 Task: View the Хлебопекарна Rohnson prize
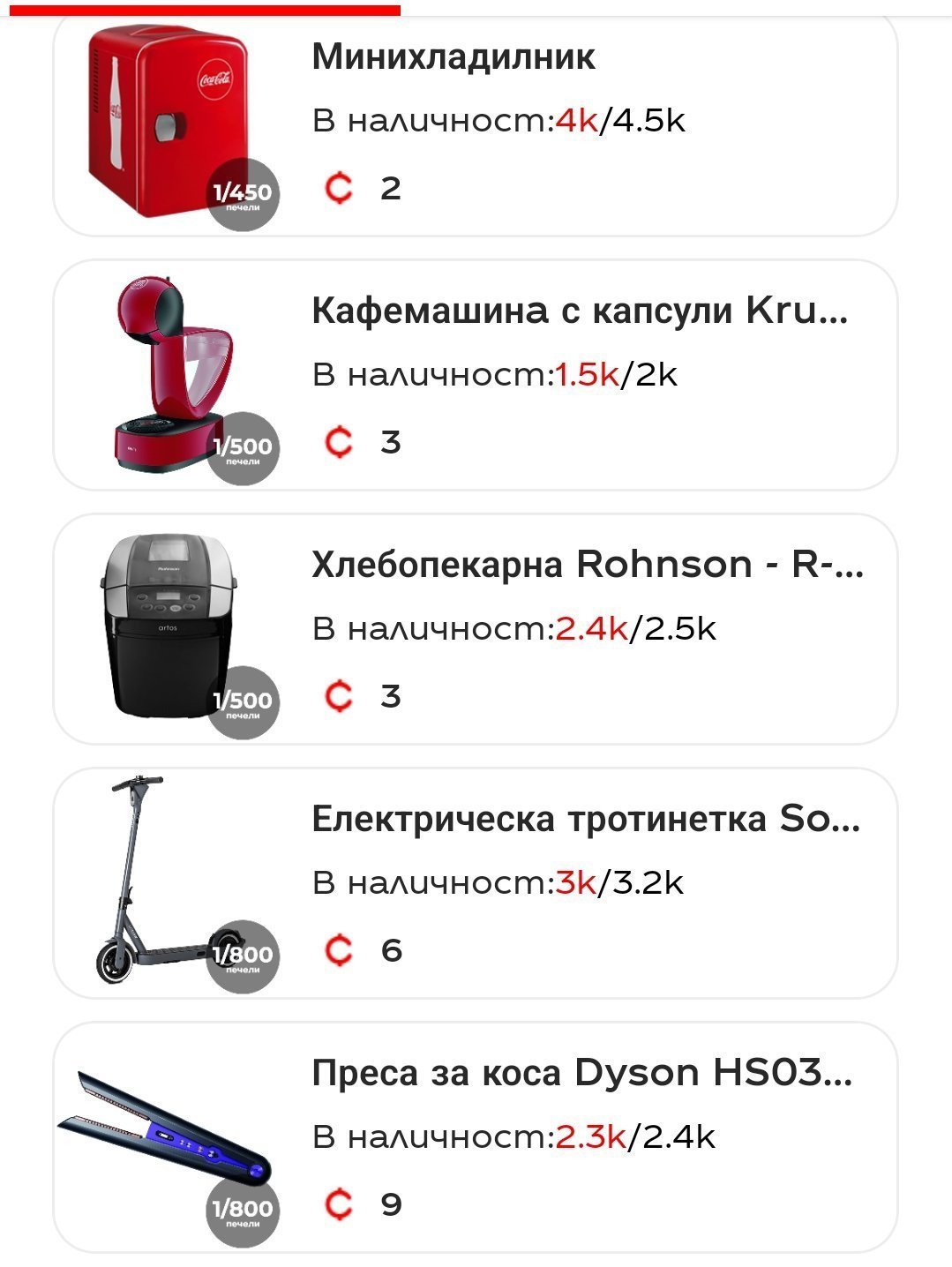pos(475,629)
